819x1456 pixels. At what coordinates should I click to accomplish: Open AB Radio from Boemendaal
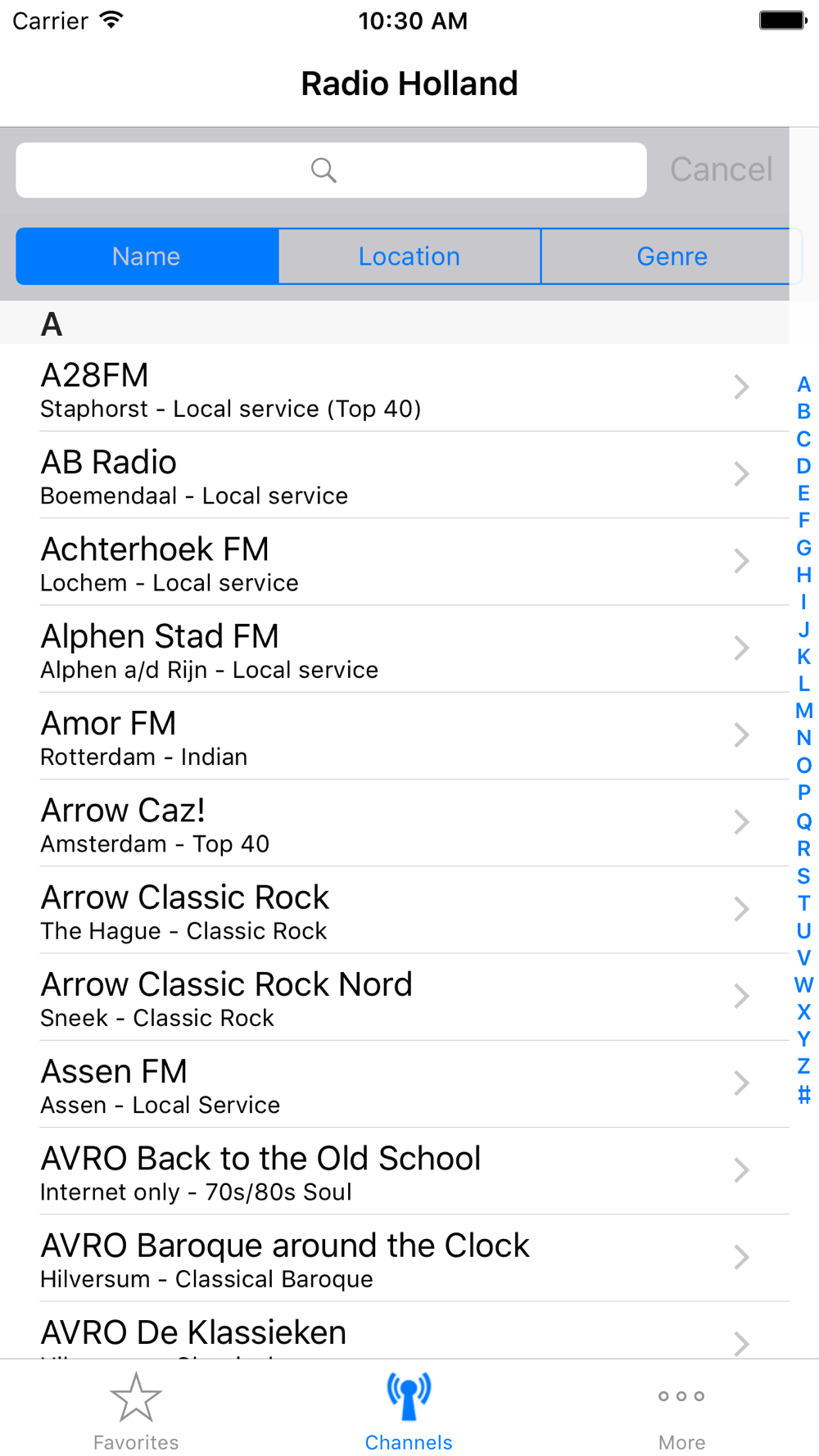pyautogui.click(x=395, y=475)
